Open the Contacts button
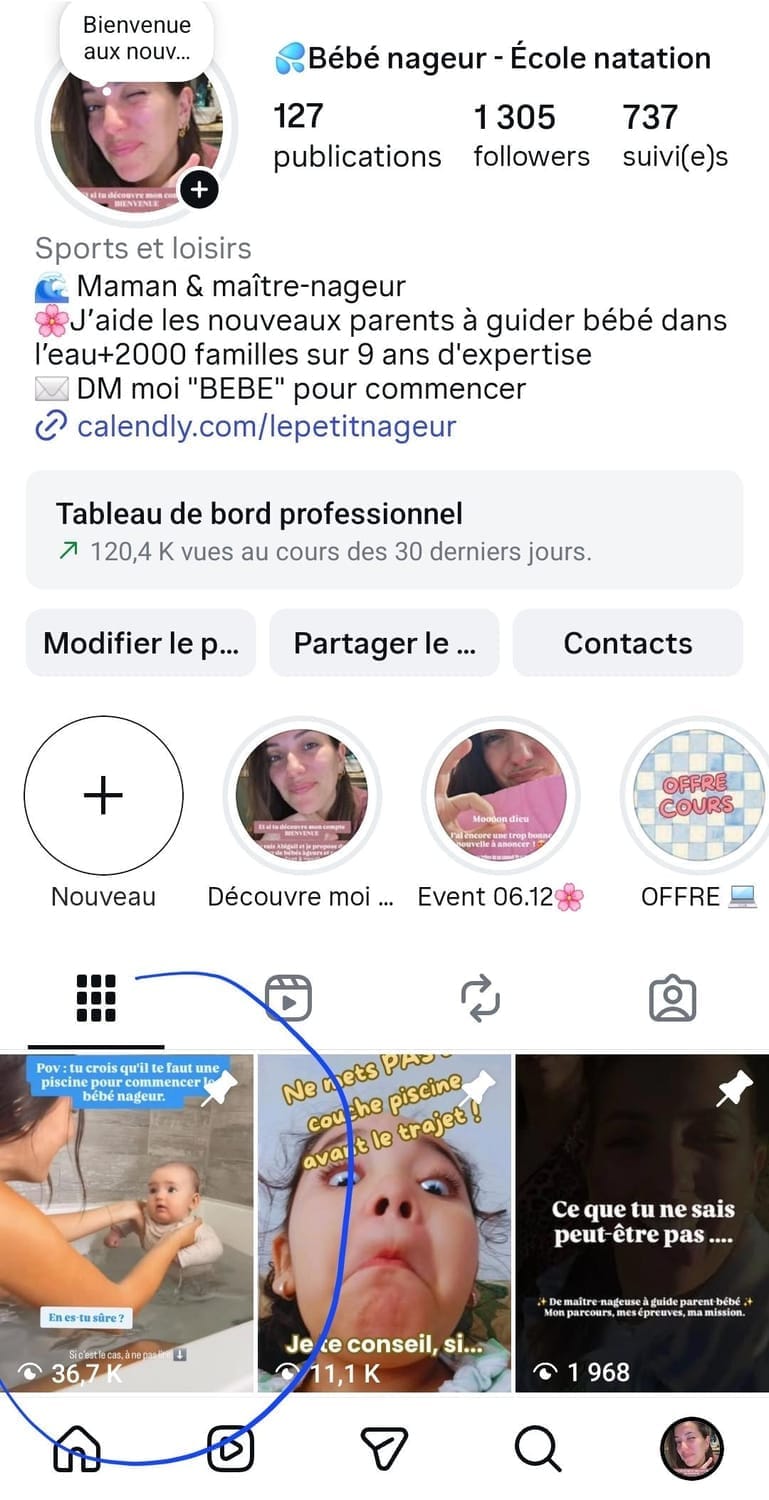The height and width of the screenshot is (1500, 769). coord(628,643)
